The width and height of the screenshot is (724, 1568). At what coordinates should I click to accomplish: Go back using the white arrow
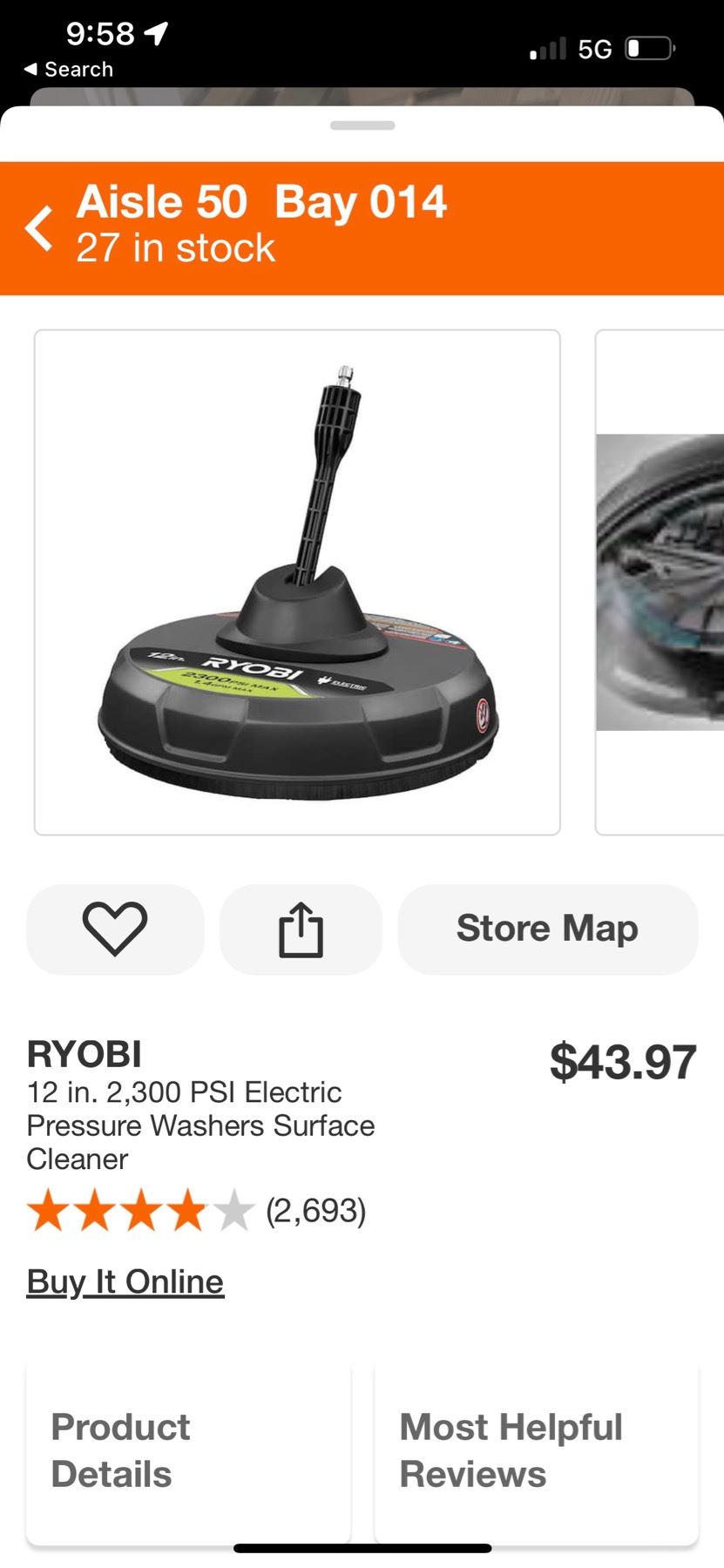[39, 228]
